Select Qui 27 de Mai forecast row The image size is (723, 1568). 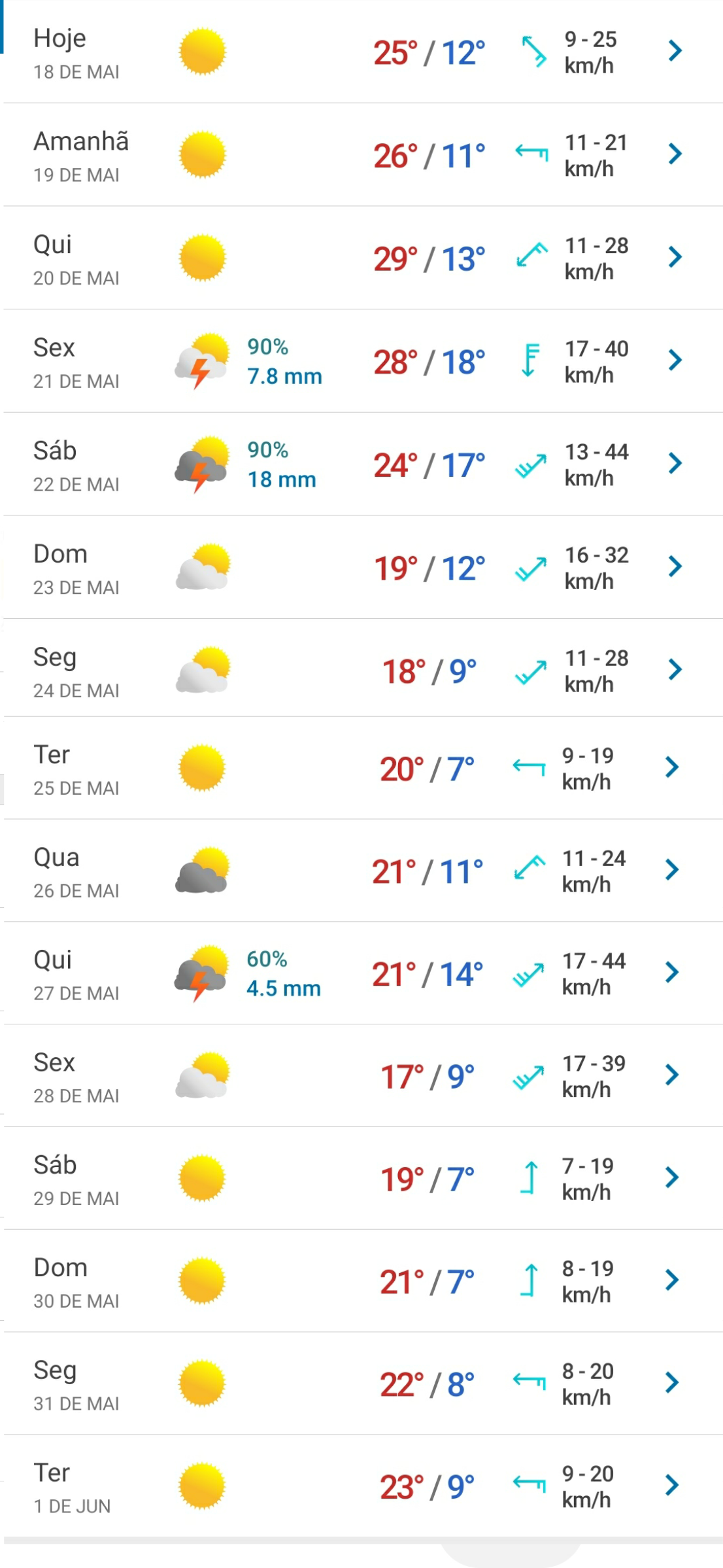[363, 973]
